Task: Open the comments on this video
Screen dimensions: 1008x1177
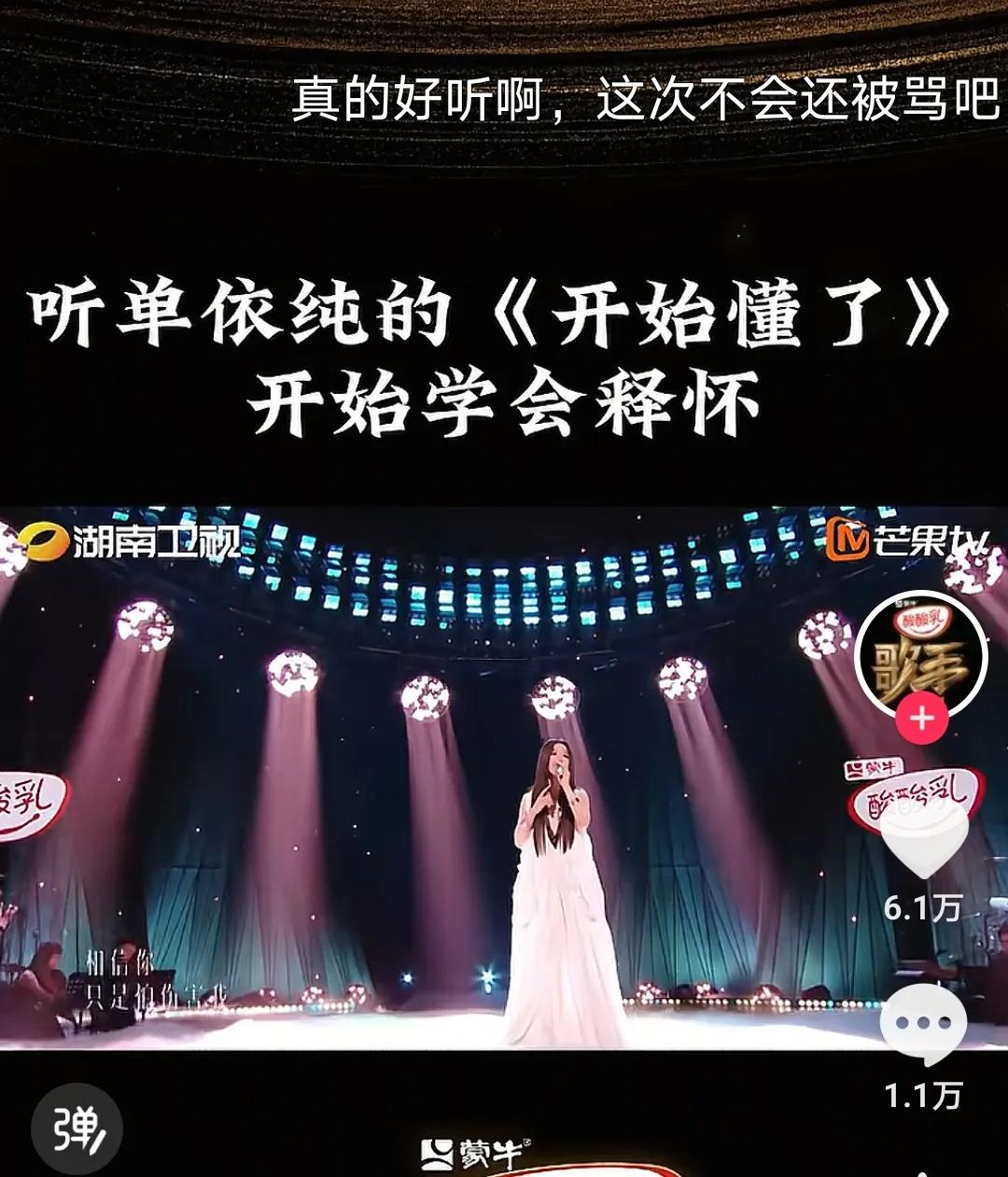Action: coord(923,1024)
